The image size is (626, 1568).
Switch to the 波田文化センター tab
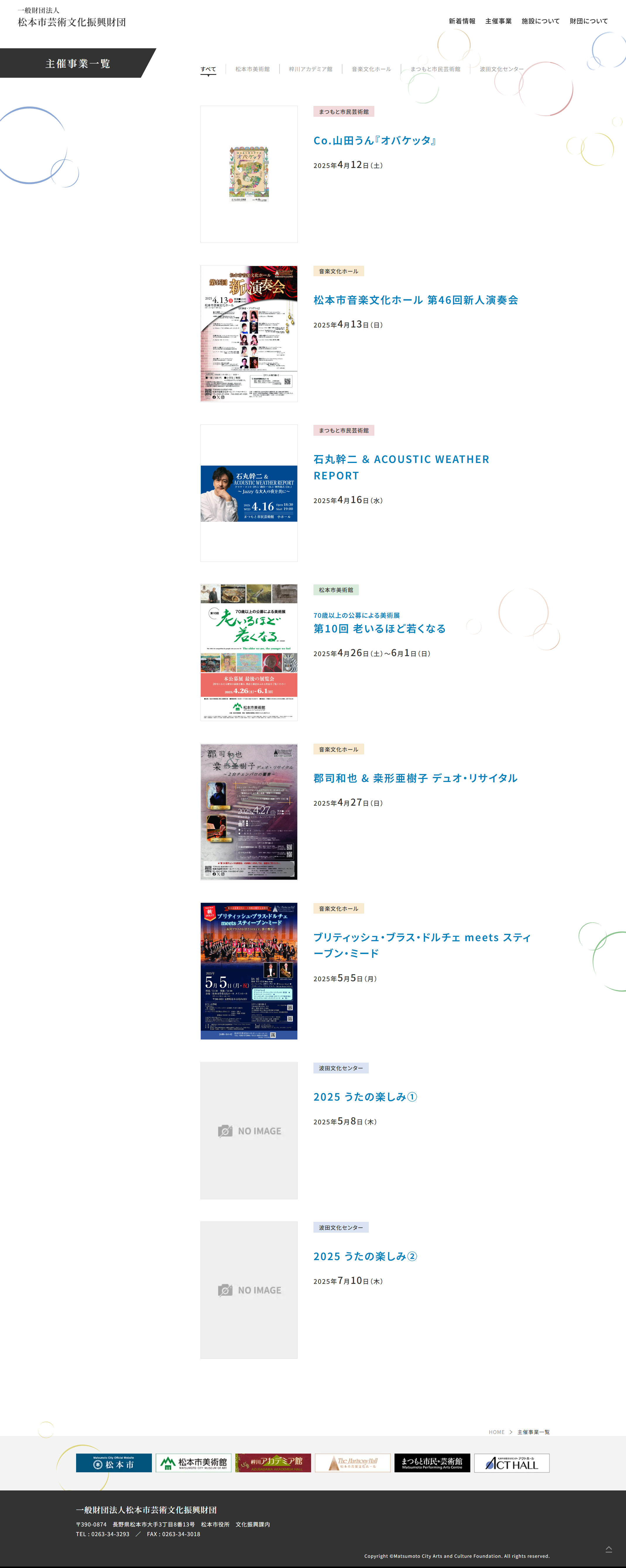(x=501, y=69)
